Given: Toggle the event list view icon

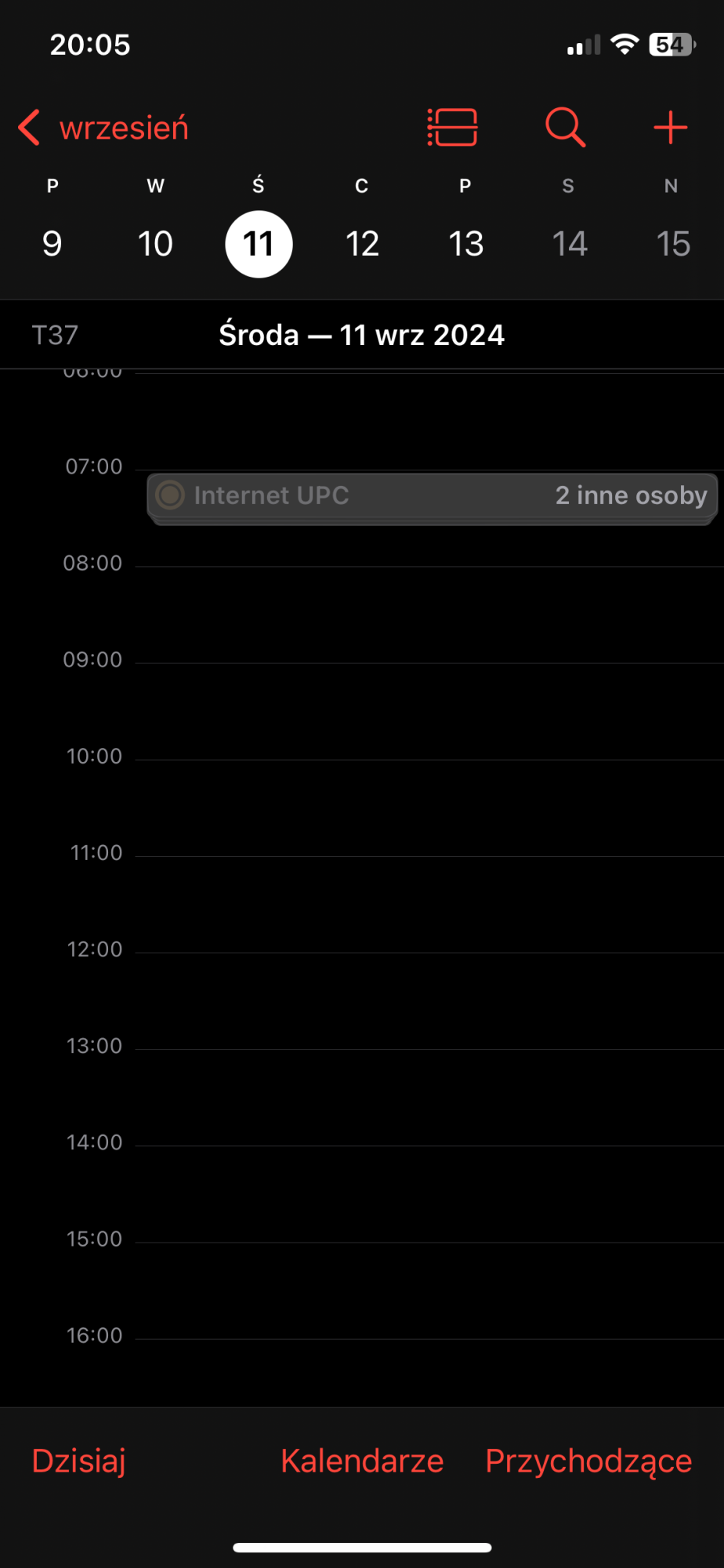Looking at the screenshot, I should click(452, 127).
